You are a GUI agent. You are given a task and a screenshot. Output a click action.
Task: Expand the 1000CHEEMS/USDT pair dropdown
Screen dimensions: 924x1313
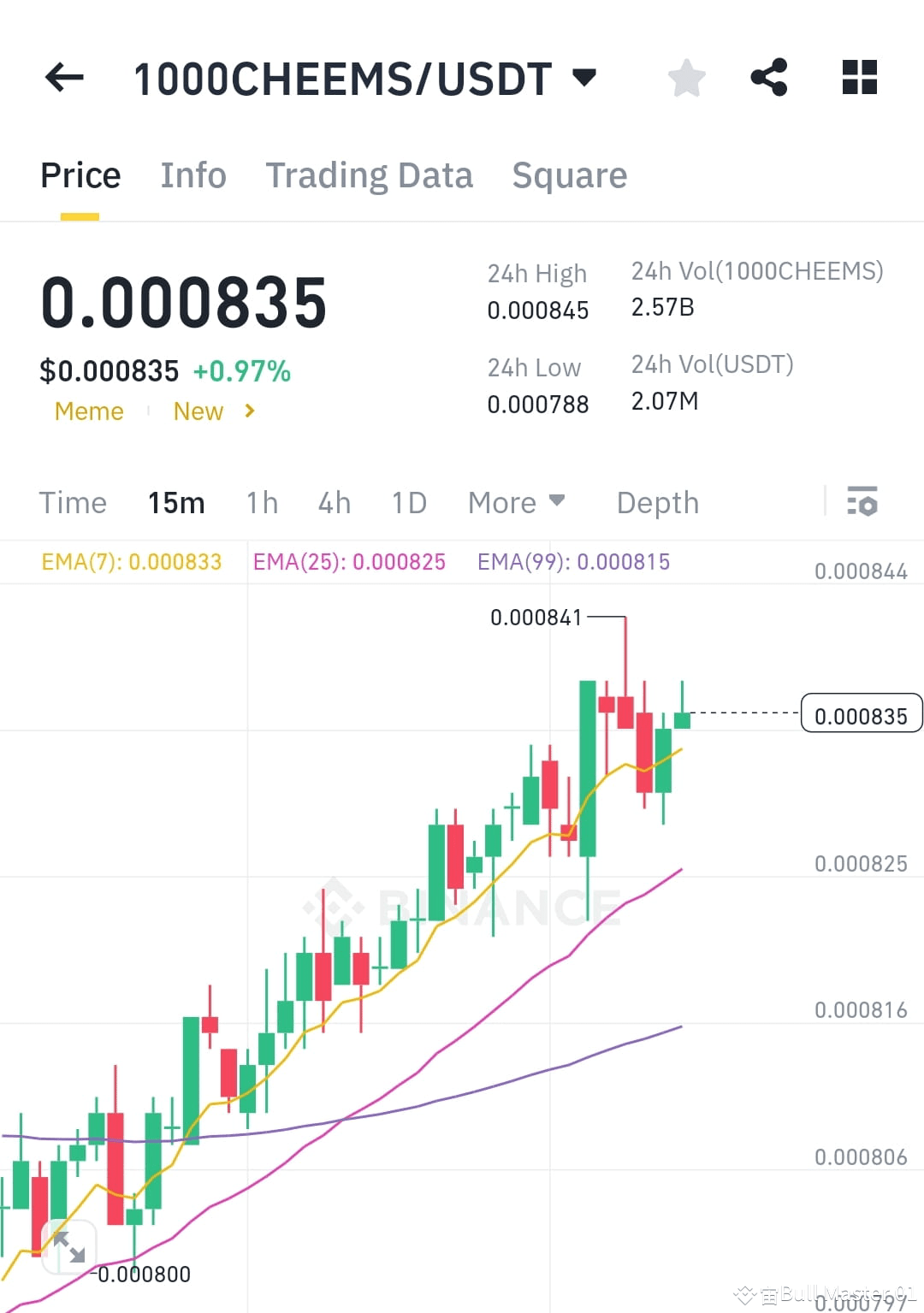pyautogui.click(x=584, y=77)
